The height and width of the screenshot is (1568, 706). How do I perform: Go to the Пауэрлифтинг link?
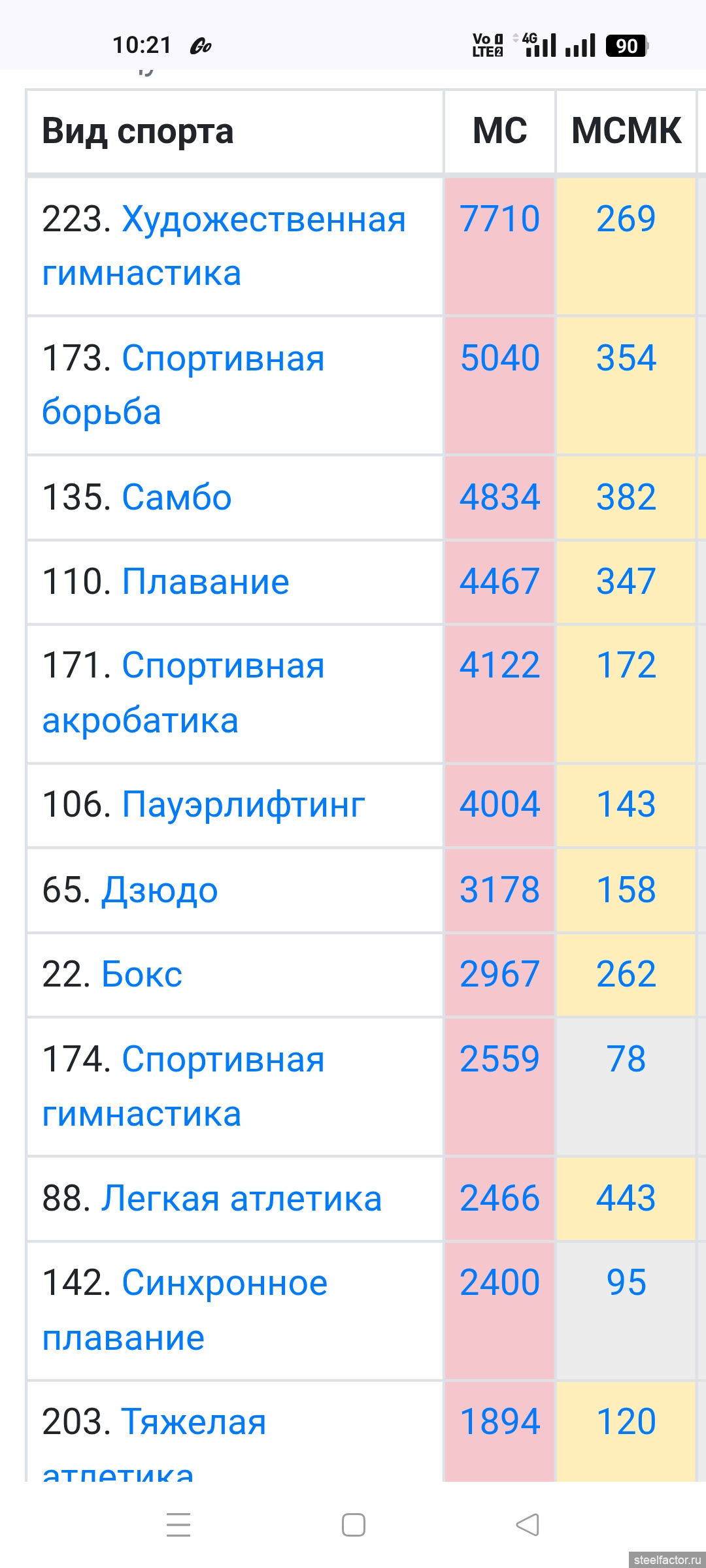pos(243,804)
